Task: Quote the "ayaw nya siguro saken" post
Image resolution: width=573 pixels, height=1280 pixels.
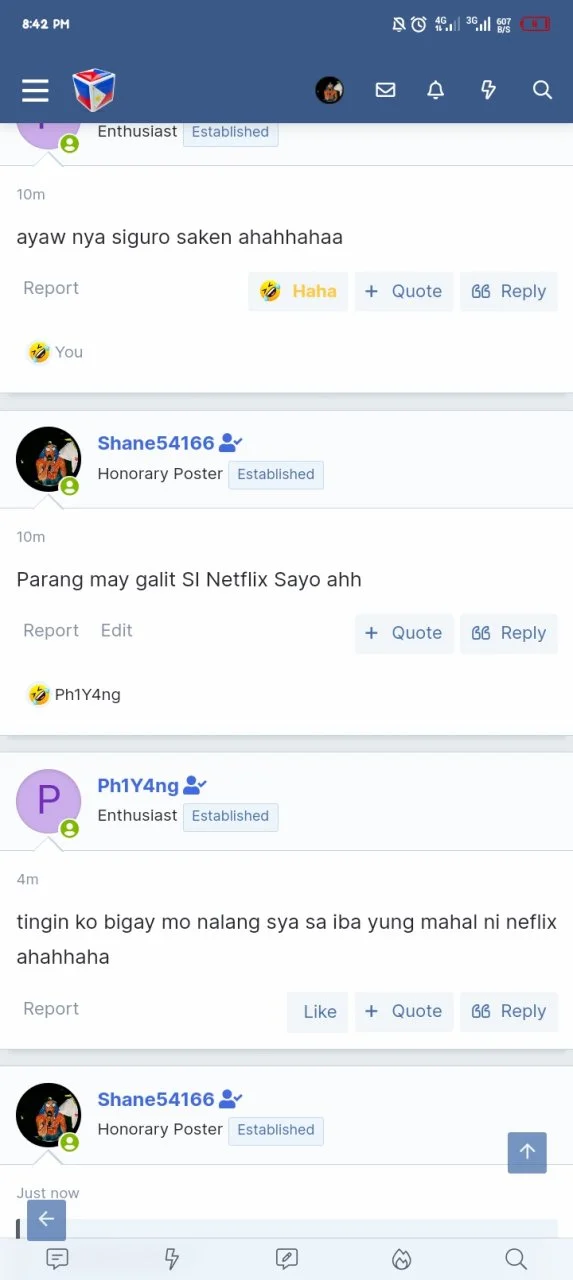Action: pyautogui.click(x=404, y=291)
